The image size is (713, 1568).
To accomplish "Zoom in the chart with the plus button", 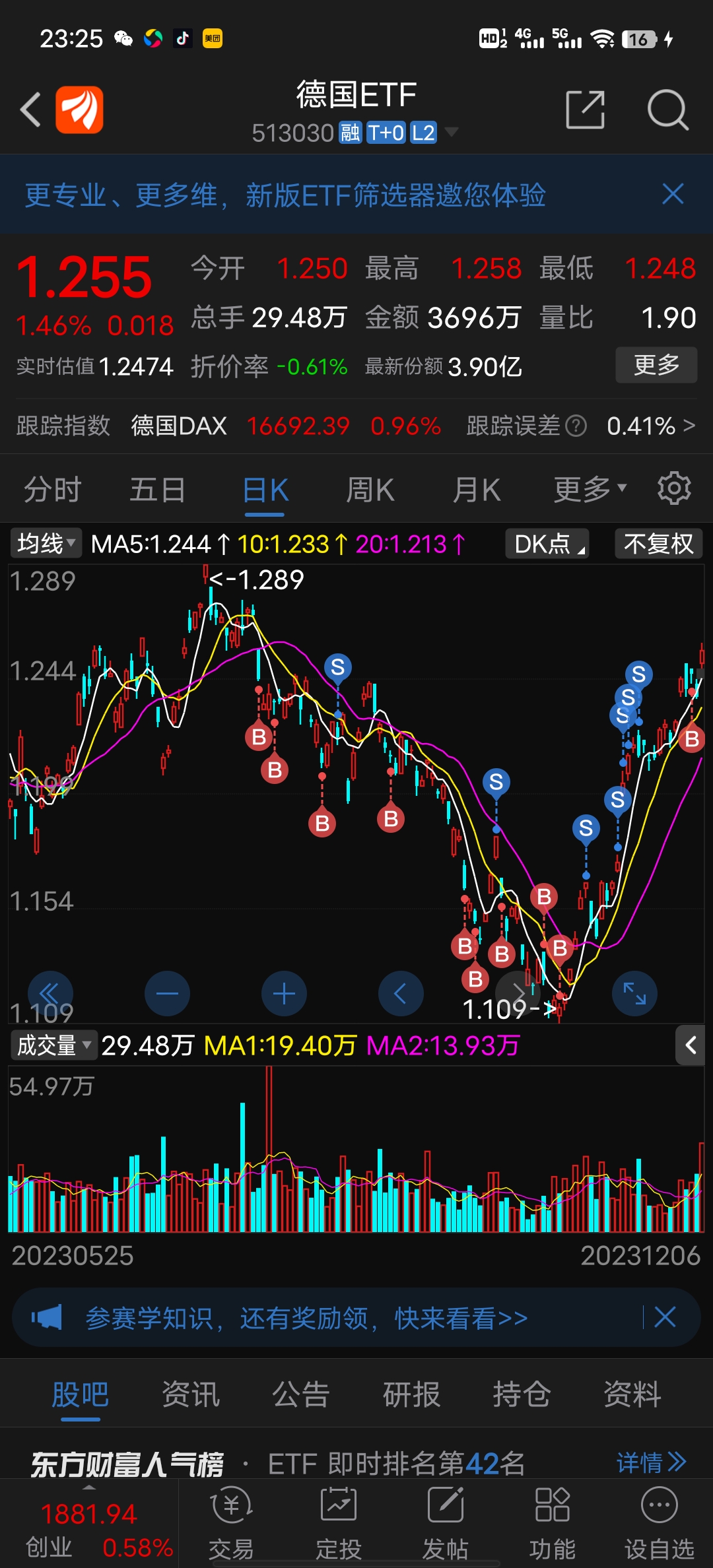I will click(x=284, y=994).
